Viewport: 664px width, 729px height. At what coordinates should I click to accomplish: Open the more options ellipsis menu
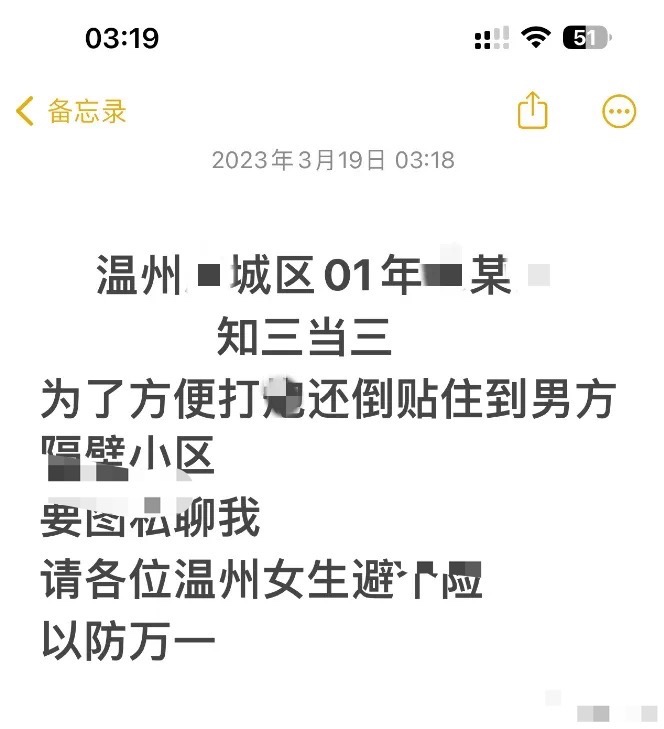pyautogui.click(x=619, y=111)
